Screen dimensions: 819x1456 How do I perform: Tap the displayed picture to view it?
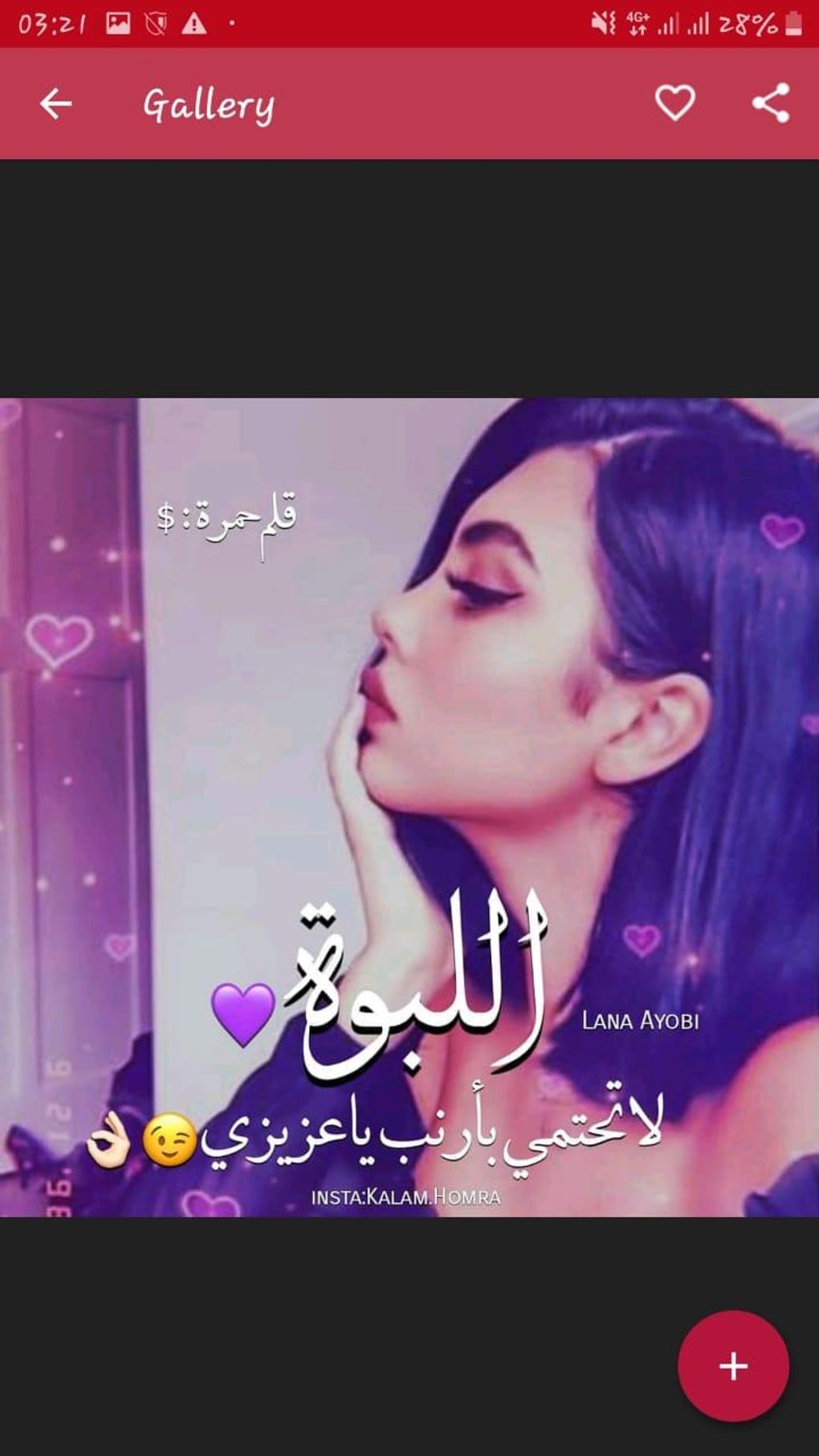coord(409,806)
